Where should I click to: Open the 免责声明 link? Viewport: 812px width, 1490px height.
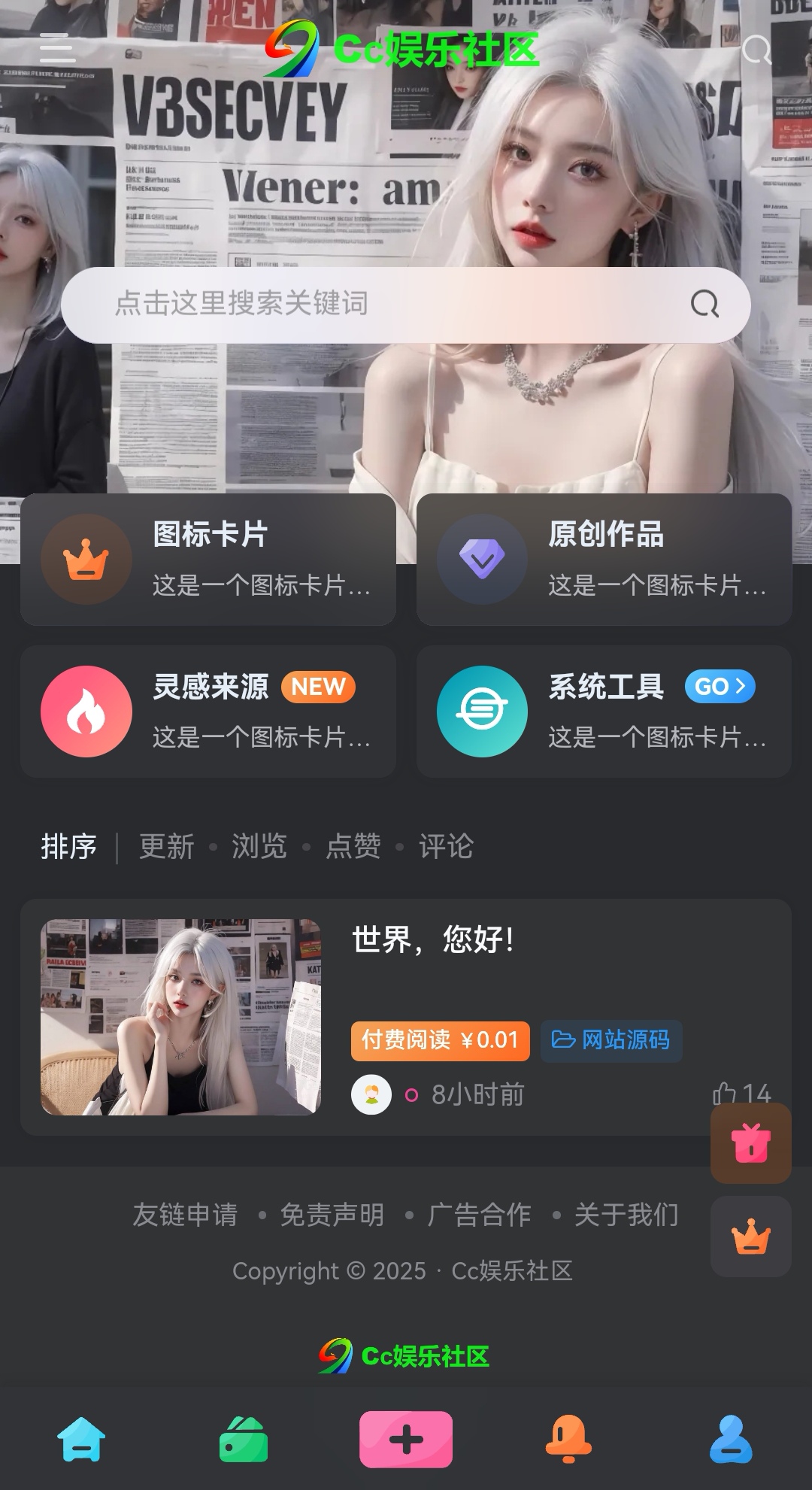[x=332, y=1215]
